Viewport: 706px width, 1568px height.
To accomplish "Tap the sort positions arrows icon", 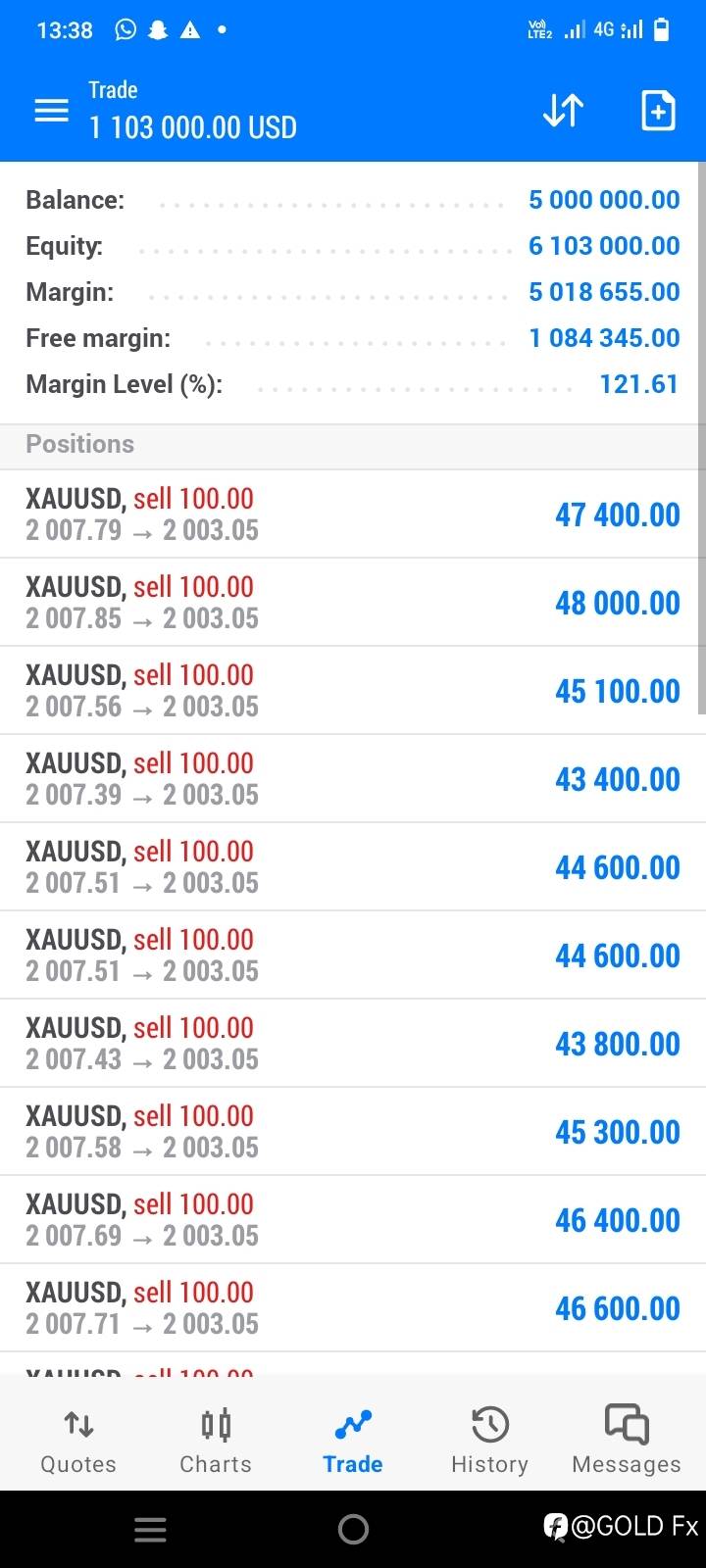I will 563,111.
